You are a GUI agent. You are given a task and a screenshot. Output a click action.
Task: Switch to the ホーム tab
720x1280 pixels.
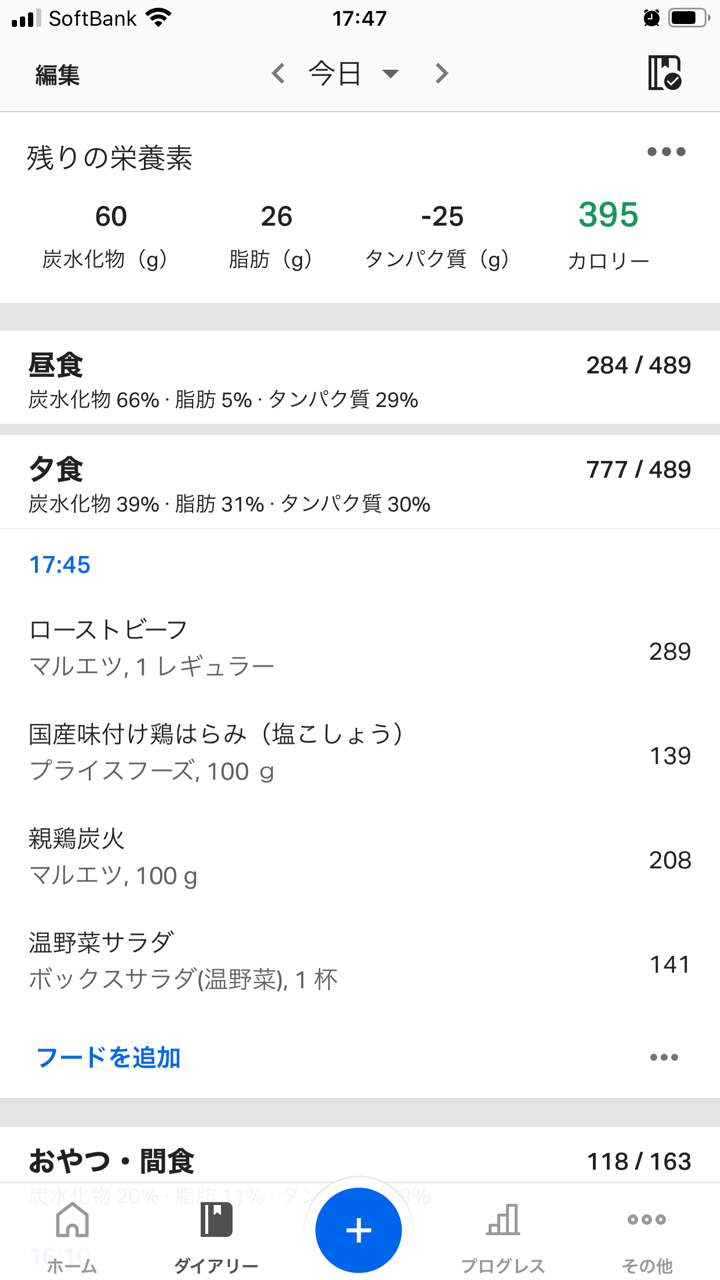72,1238
